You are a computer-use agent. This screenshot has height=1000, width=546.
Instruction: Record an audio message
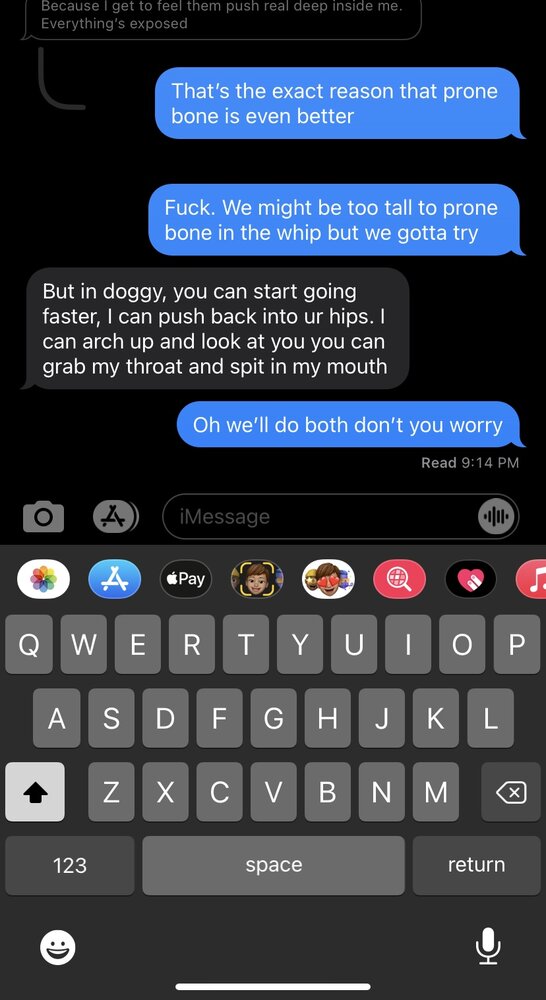496,517
